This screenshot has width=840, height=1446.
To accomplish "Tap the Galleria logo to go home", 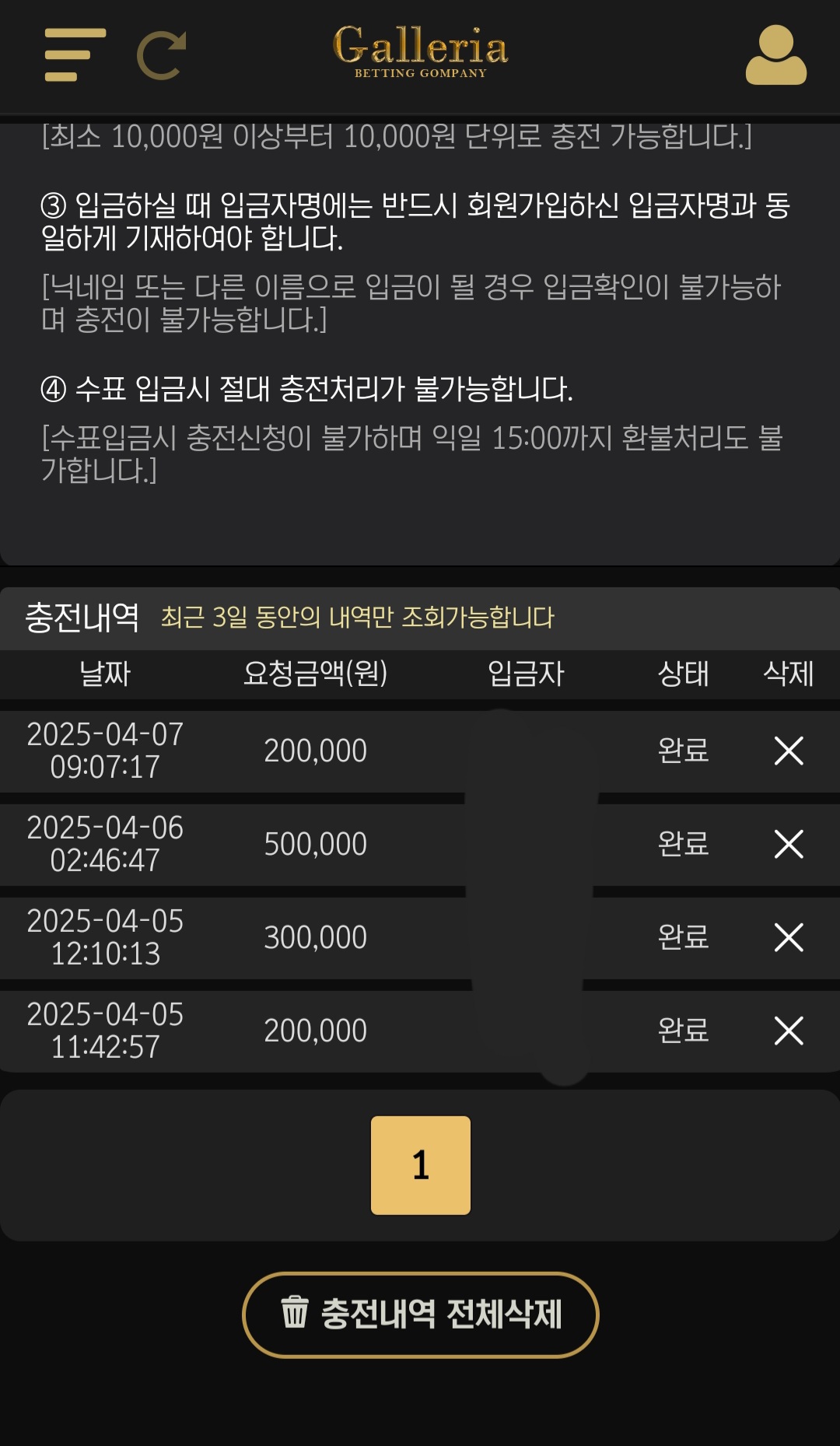I will click(420, 51).
